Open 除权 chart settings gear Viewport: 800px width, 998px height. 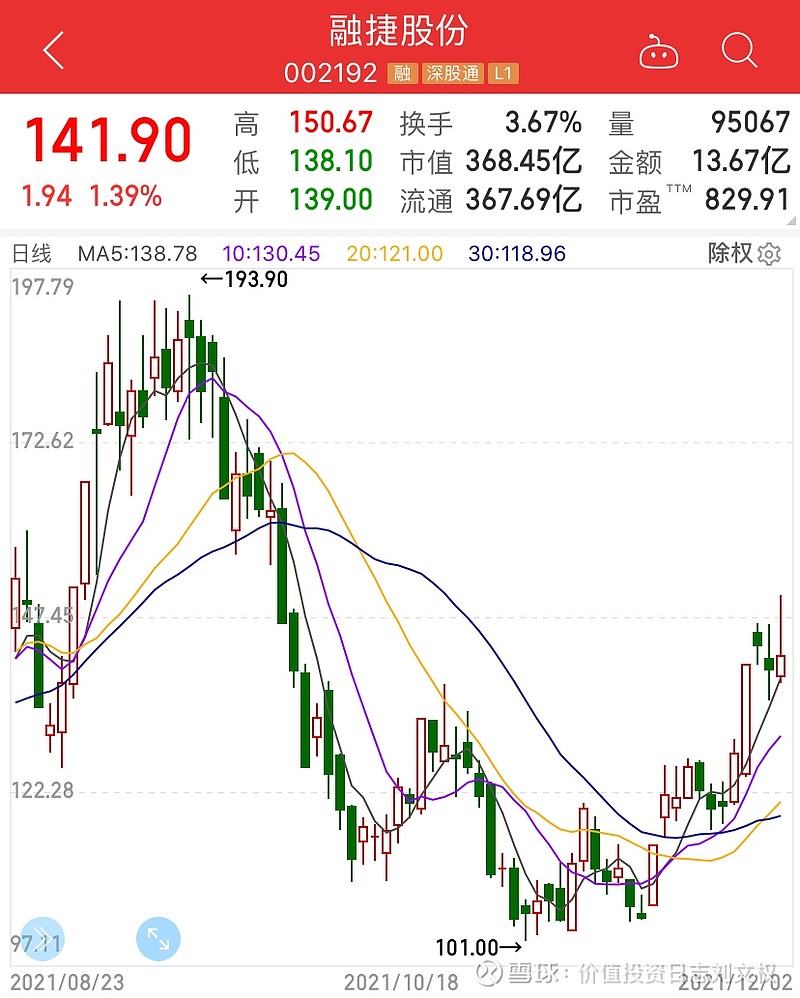coord(768,254)
